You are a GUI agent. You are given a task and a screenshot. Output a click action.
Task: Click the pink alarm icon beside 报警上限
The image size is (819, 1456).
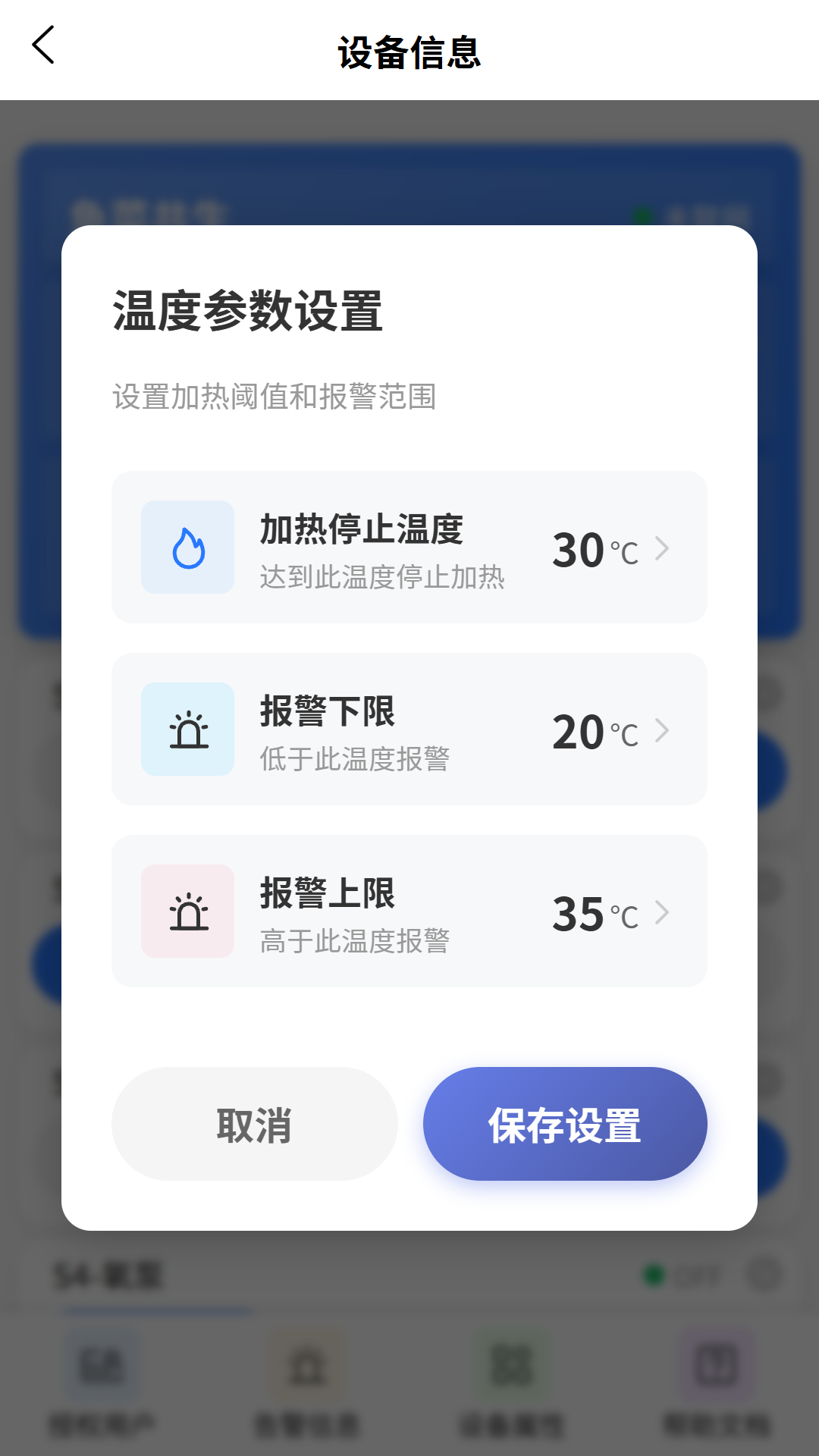pyautogui.click(x=187, y=912)
